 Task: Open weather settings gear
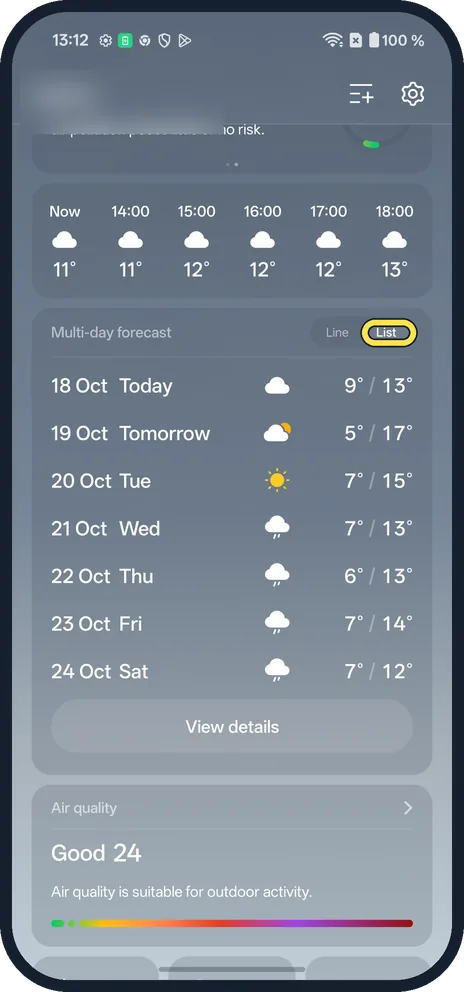pyautogui.click(x=413, y=94)
